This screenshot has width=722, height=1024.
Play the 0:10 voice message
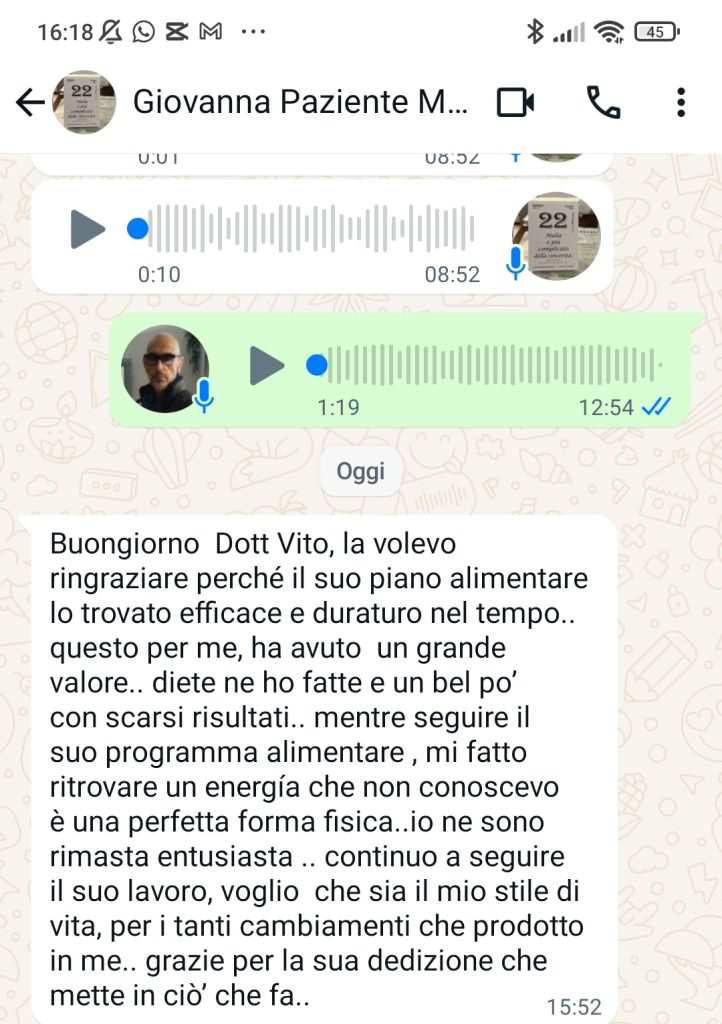(88, 230)
